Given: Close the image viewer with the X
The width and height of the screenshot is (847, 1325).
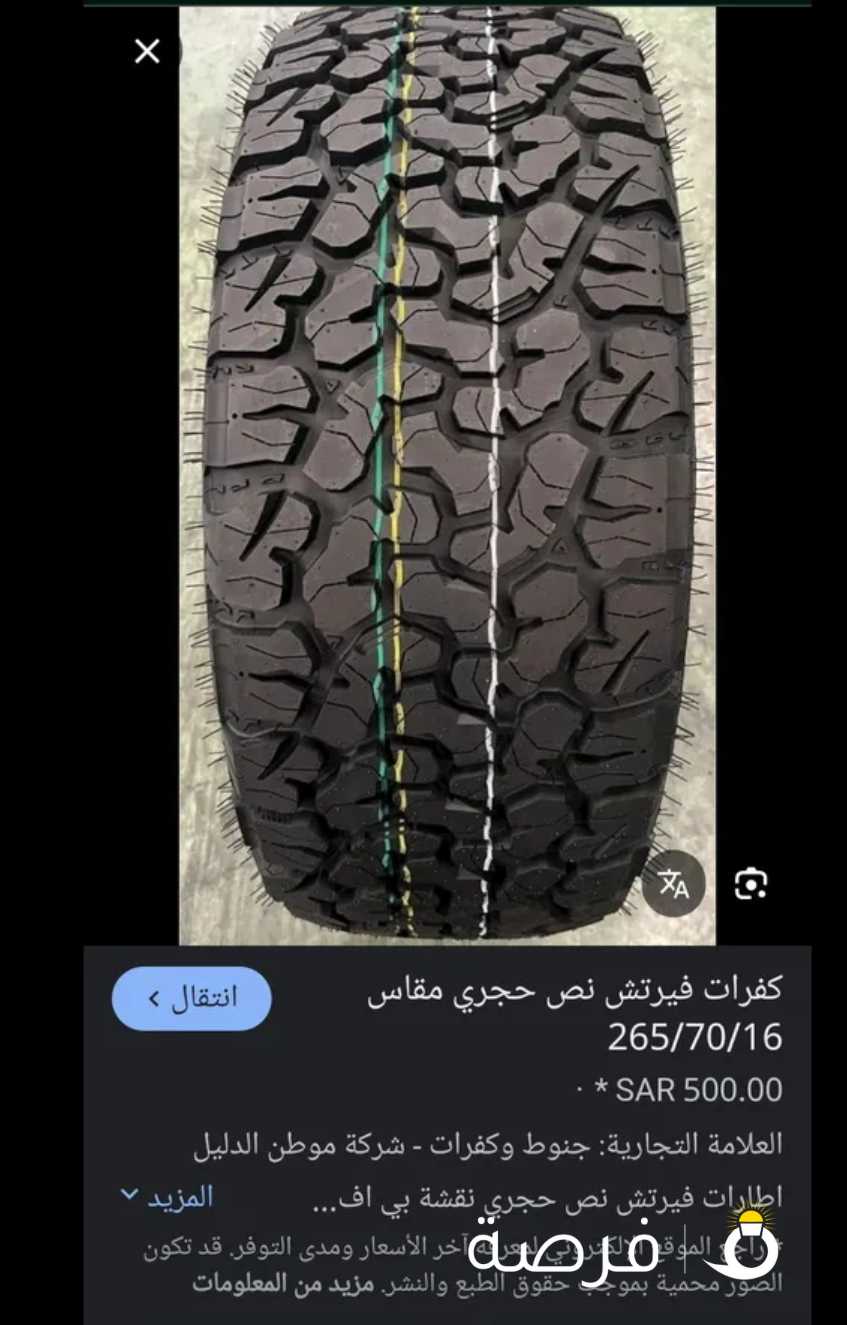Looking at the screenshot, I should pyautogui.click(x=147, y=50).
